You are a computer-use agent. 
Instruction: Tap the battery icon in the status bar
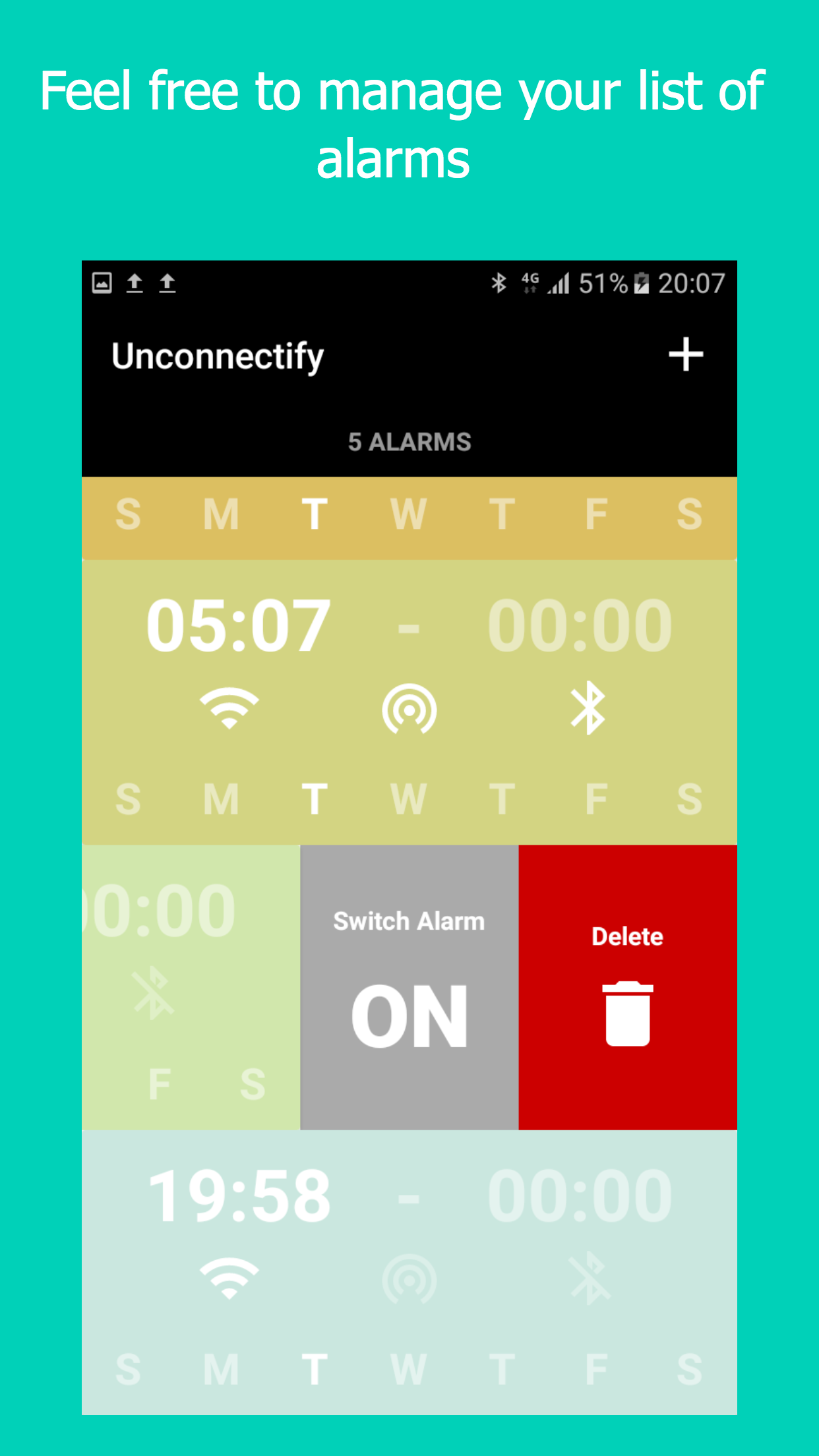click(641, 282)
